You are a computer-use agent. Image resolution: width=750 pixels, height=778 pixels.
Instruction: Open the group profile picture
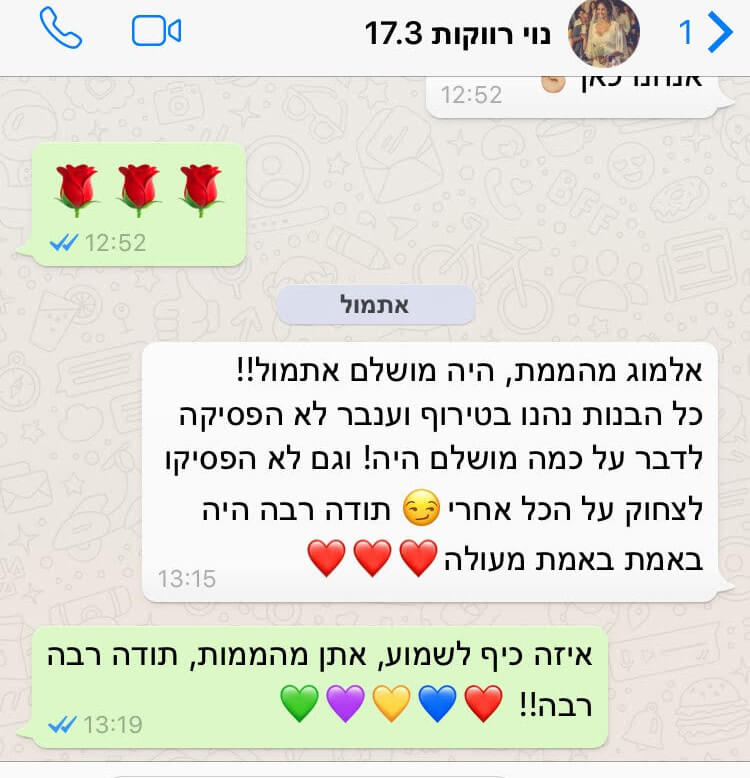click(x=604, y=33)
